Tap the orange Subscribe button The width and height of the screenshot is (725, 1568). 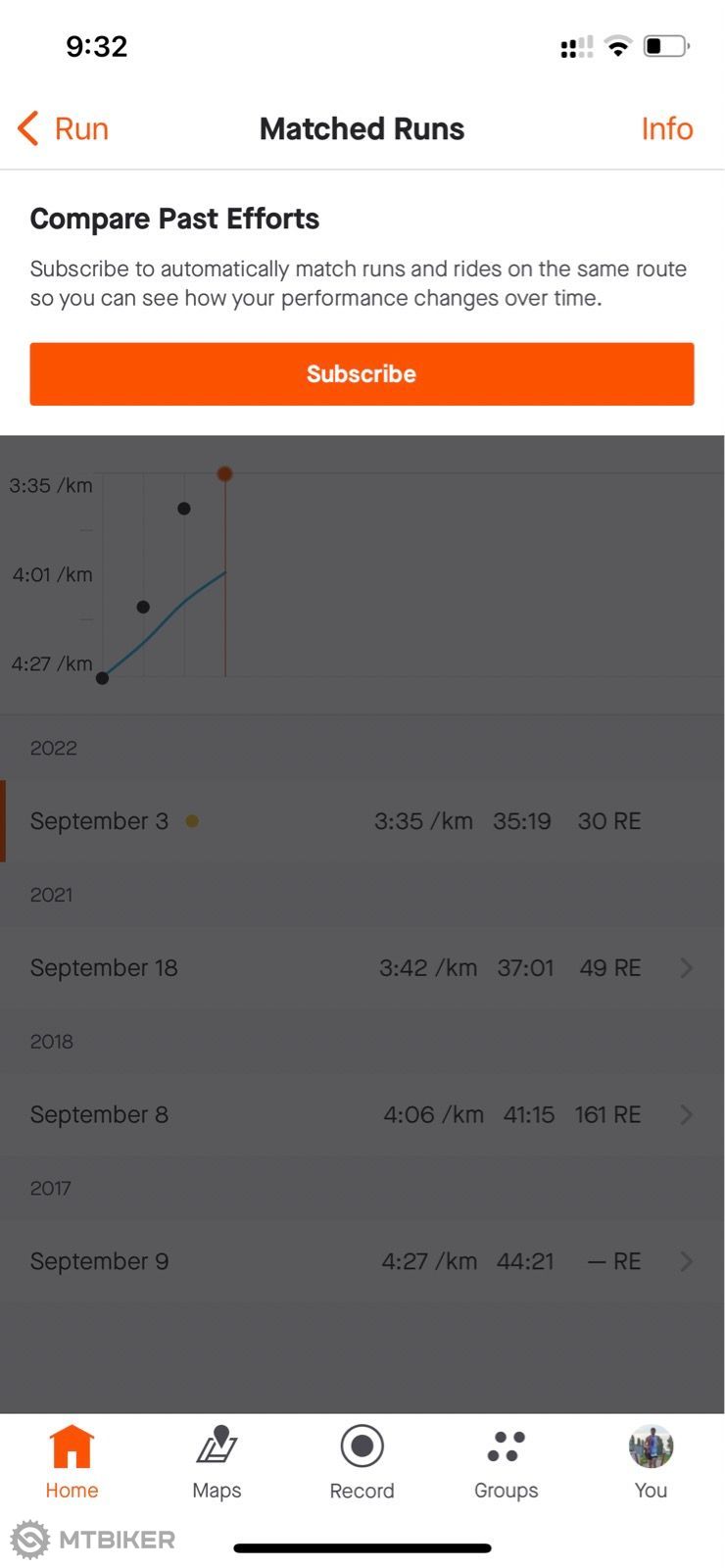(x=362, y=373)
